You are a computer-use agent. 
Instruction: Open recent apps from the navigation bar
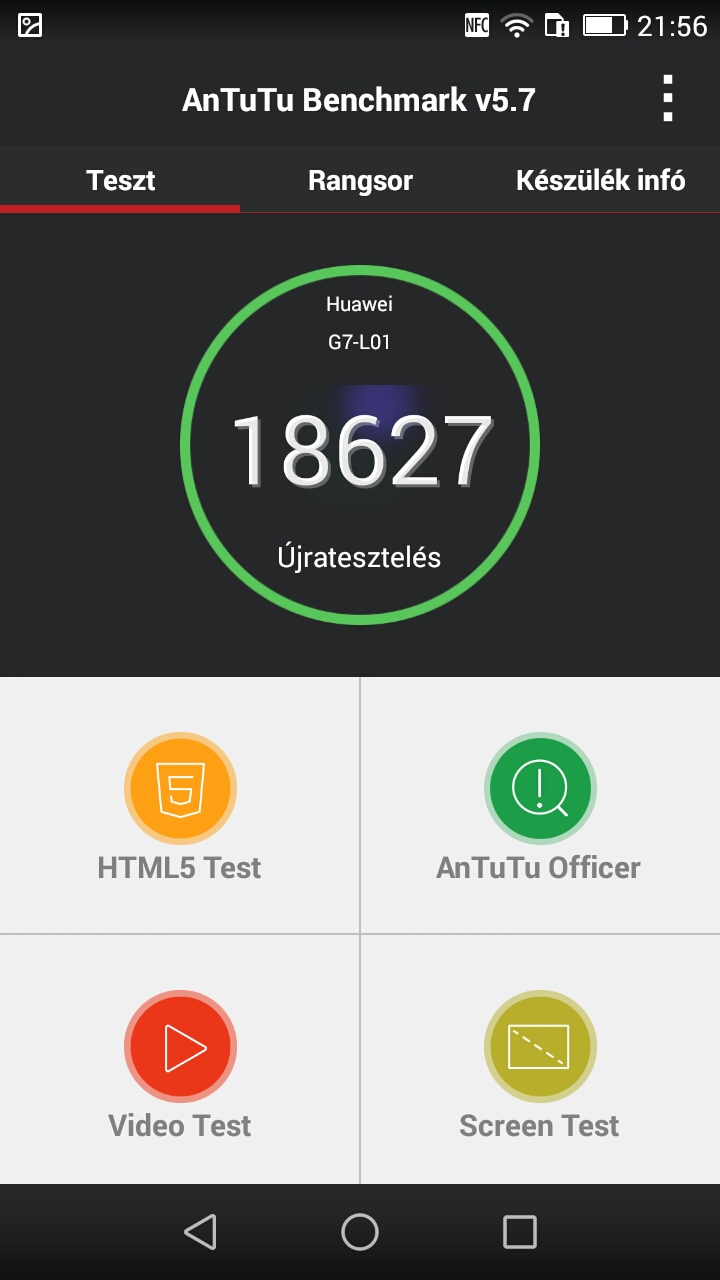[x=519, y=1232]
